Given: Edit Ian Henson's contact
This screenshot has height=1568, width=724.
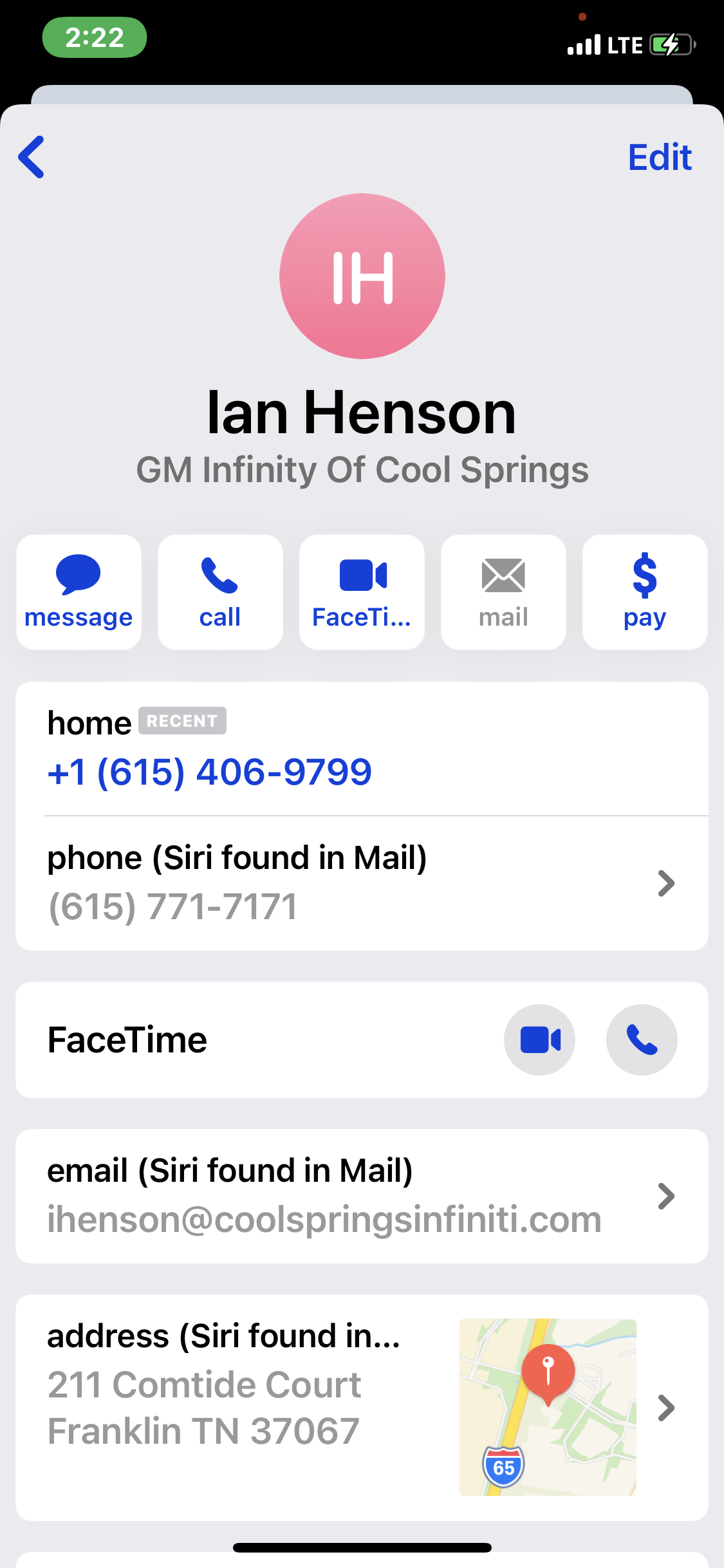Looking at the screenshot, I should [x=660, y=157].
